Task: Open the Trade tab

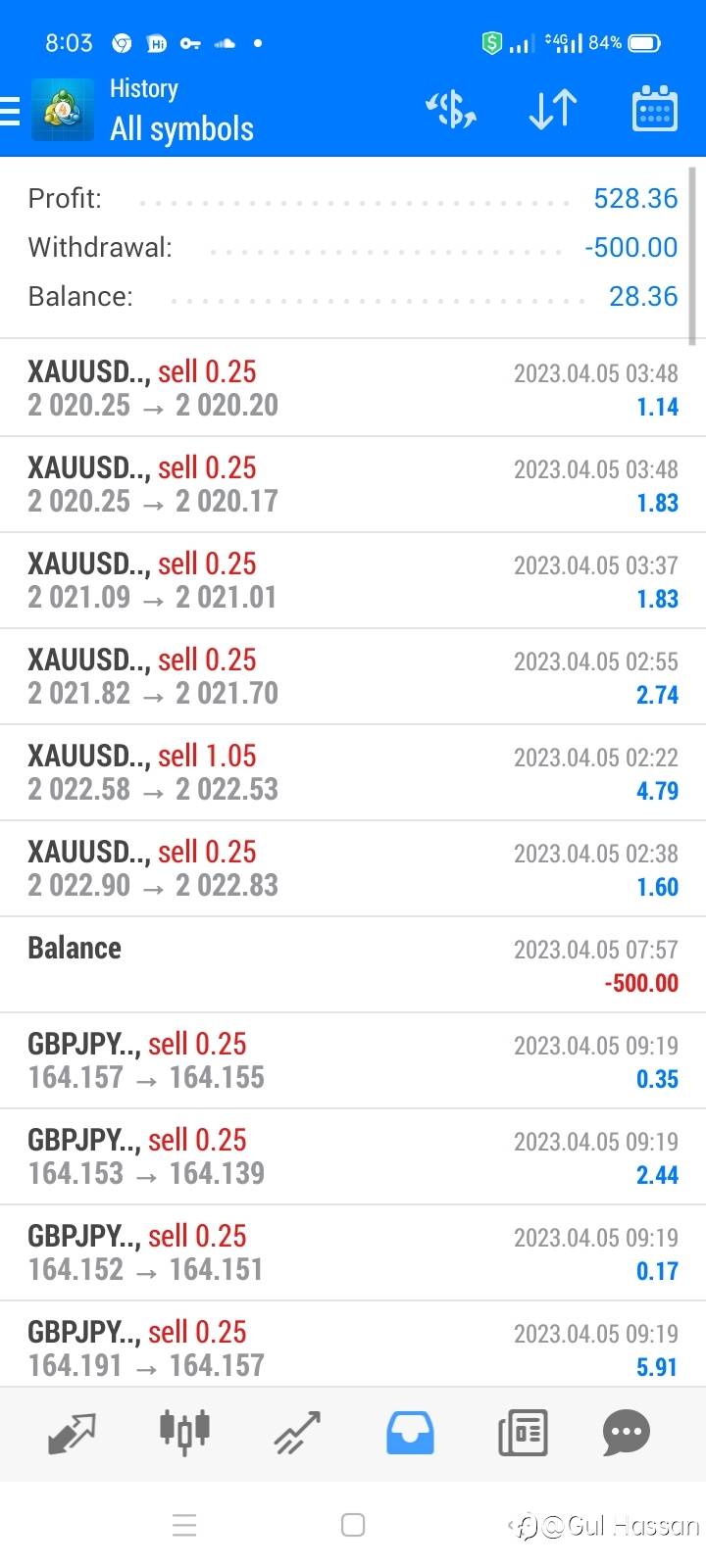Action: (x=297, y=1433)
